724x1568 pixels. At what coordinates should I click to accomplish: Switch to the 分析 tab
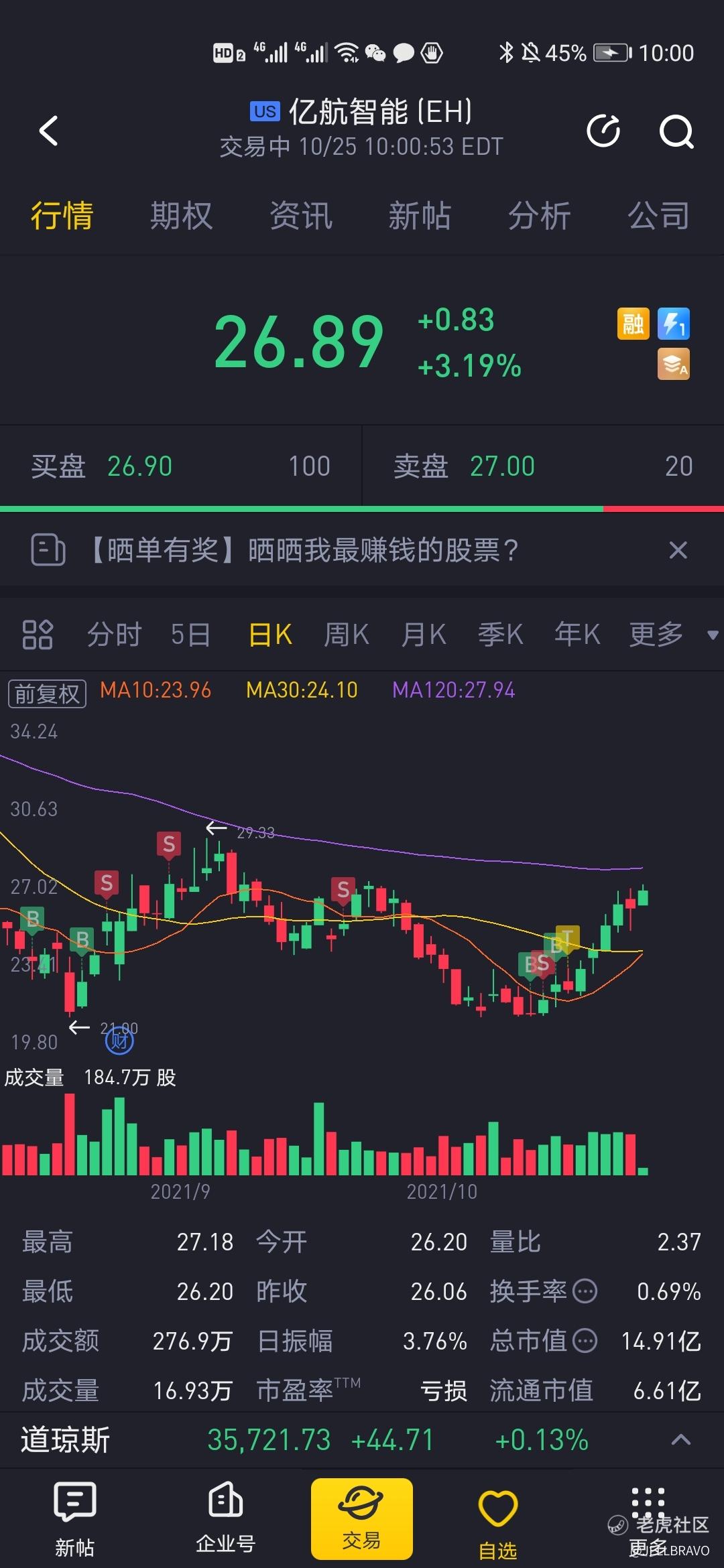539,216
